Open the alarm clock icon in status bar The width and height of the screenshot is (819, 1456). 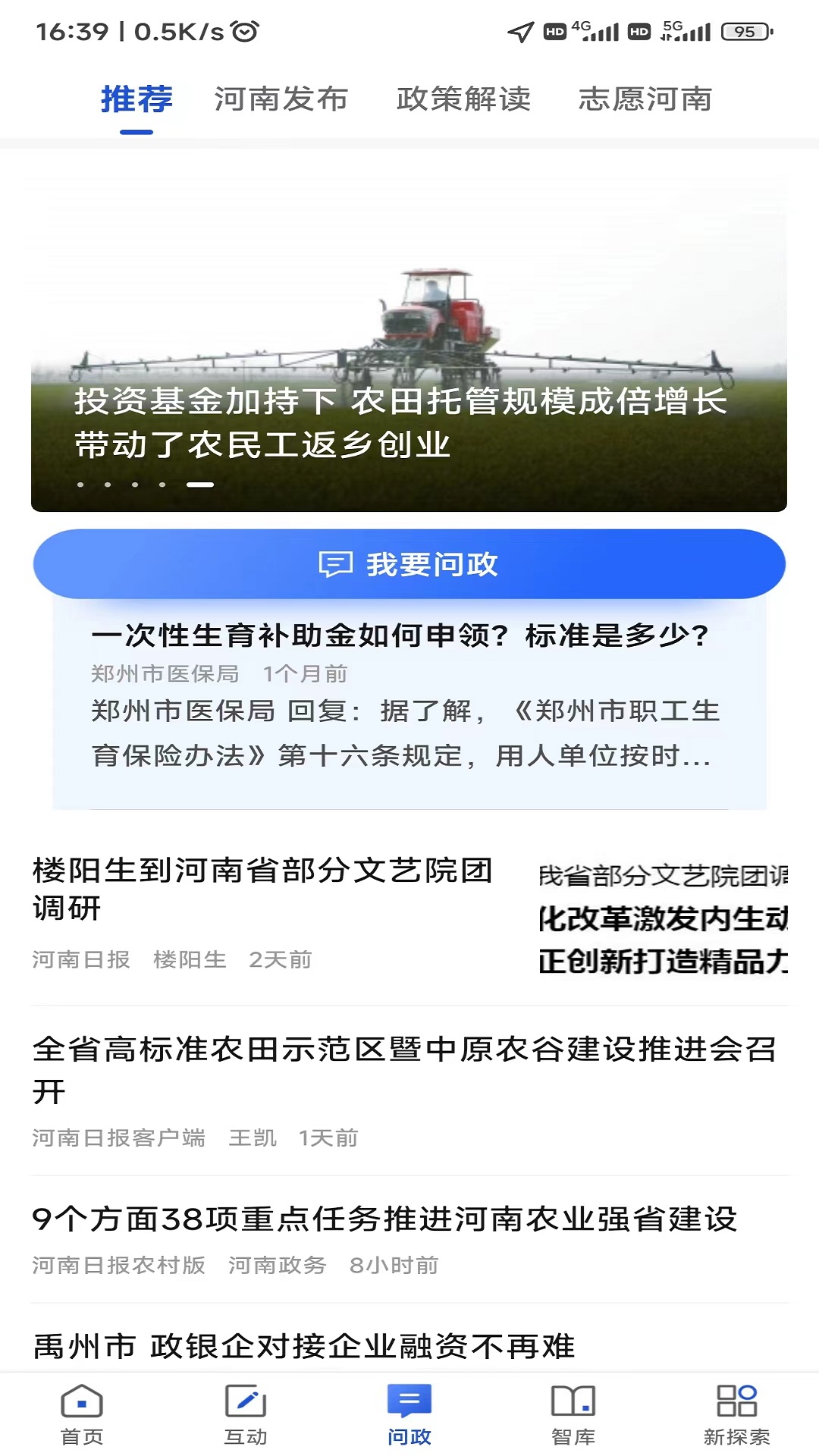243,30
